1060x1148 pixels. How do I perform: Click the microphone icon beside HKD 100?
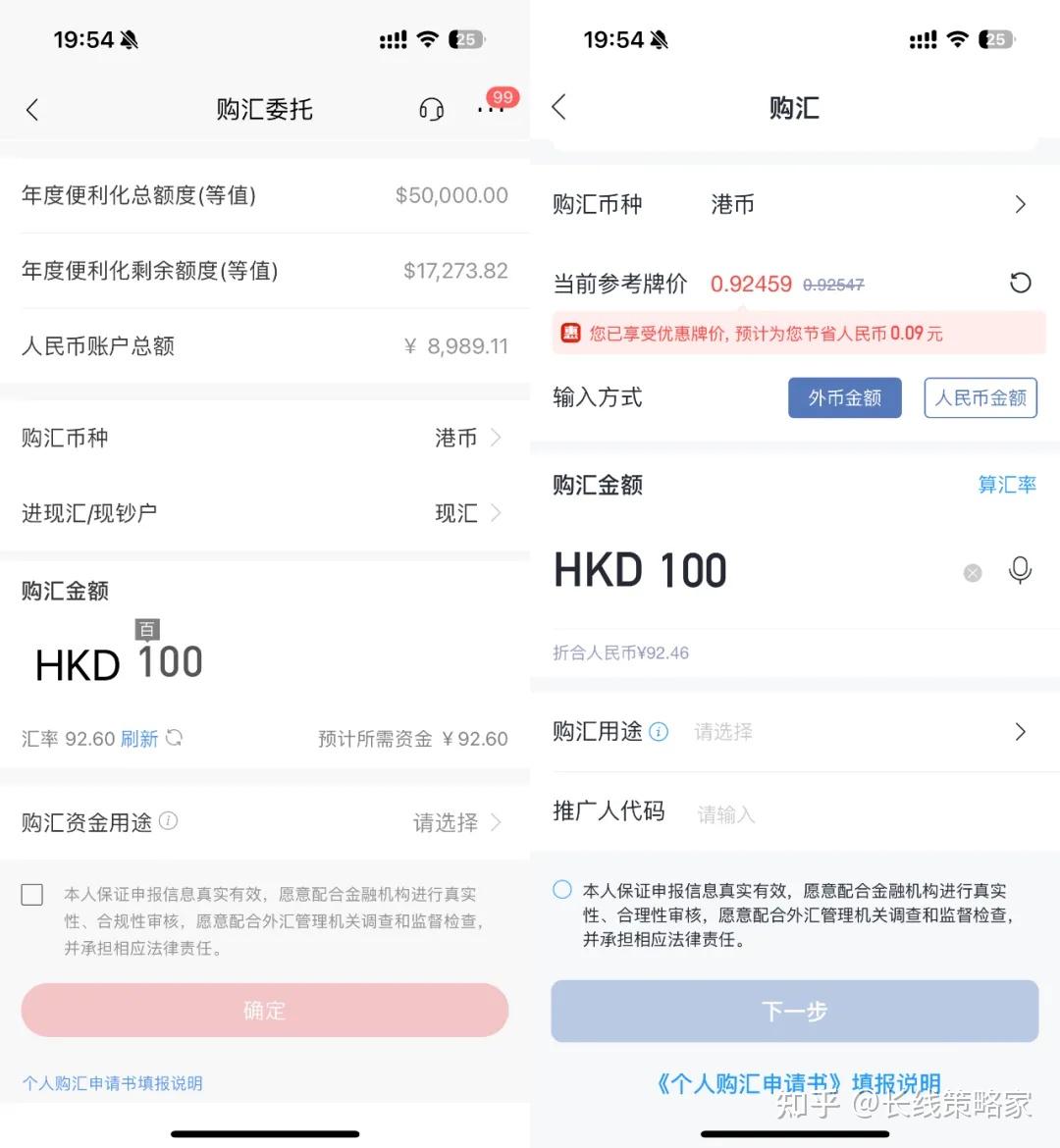(x=1020, y=572)
